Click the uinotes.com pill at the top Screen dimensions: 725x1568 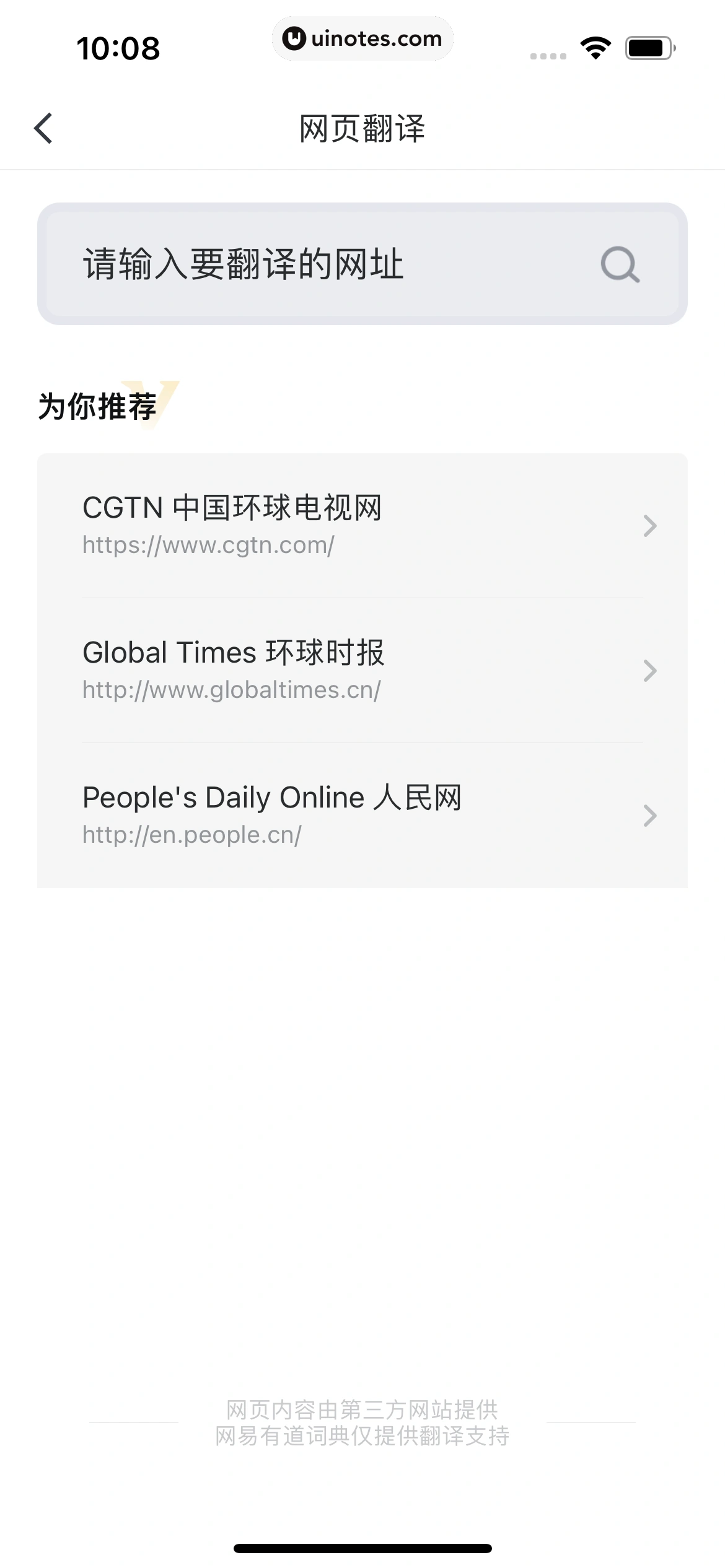pyautogui.click(x=362, y=38)
